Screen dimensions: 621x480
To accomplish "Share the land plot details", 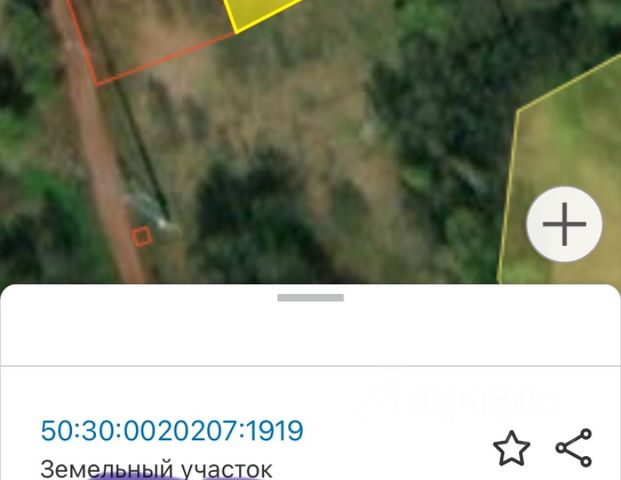I will pos(574,448).
